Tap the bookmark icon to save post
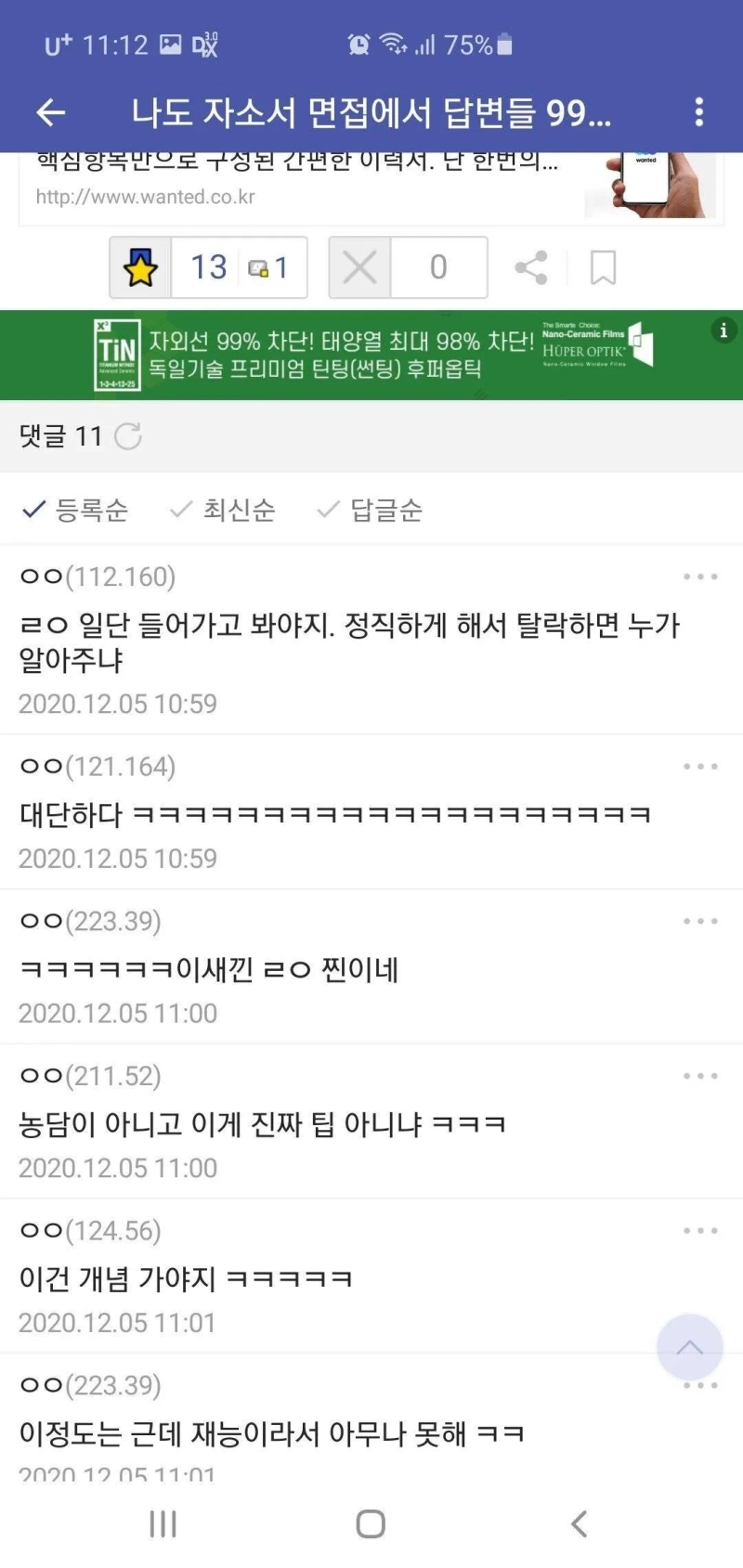743x1568 pixels. click(604, 267)
